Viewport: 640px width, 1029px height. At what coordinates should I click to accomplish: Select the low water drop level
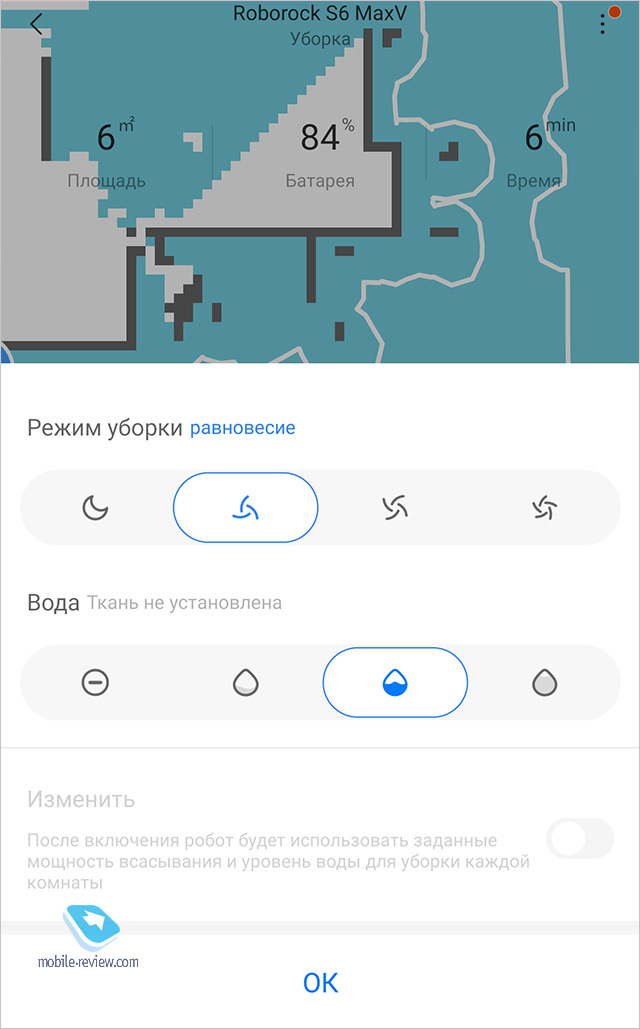(x=245, y=683)
